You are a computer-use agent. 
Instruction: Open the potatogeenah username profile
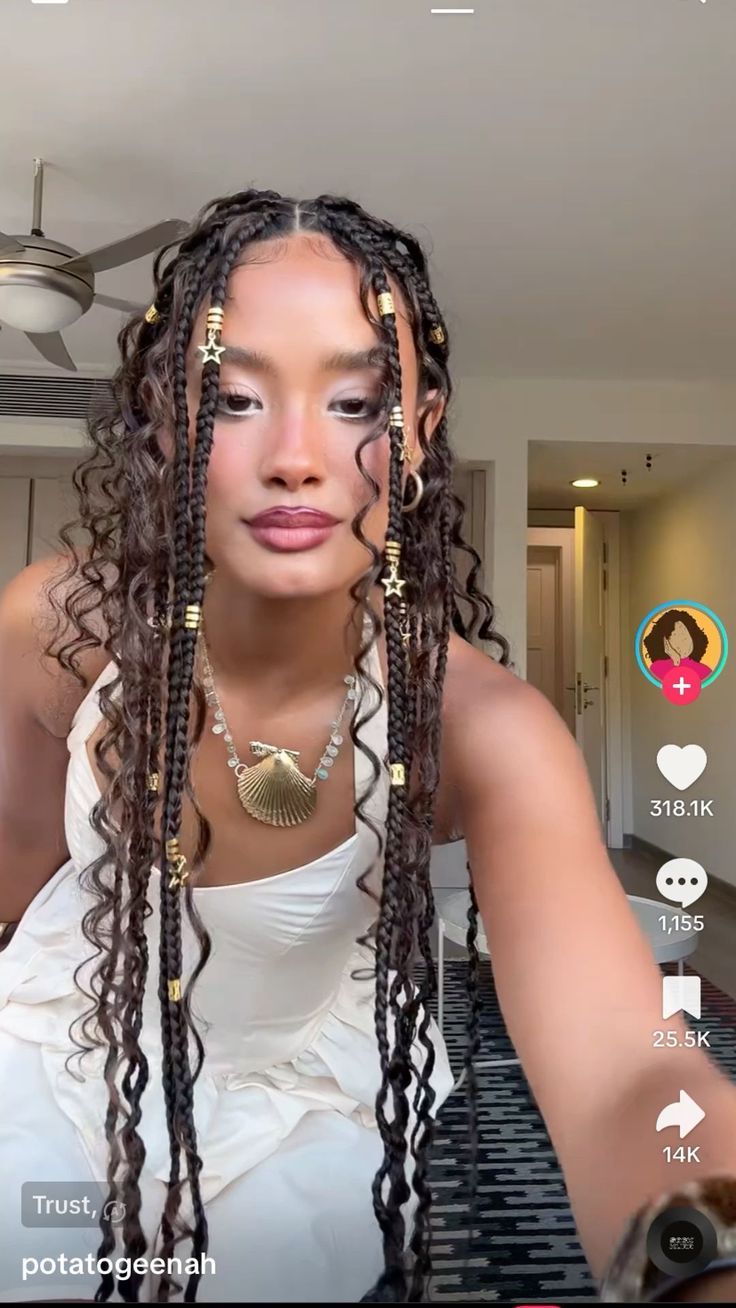click(x=118, y=1264)
